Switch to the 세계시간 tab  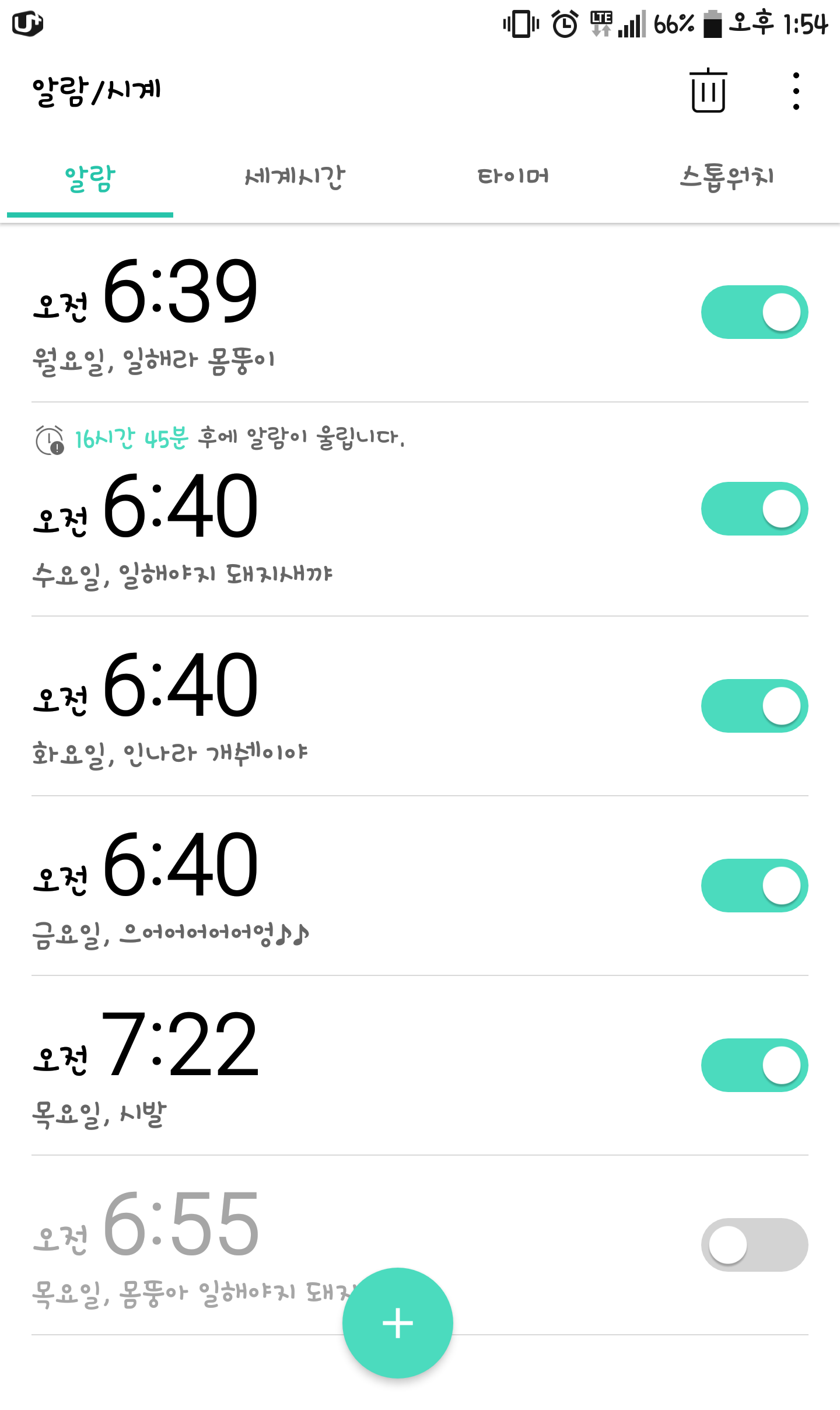coord(295,177)
